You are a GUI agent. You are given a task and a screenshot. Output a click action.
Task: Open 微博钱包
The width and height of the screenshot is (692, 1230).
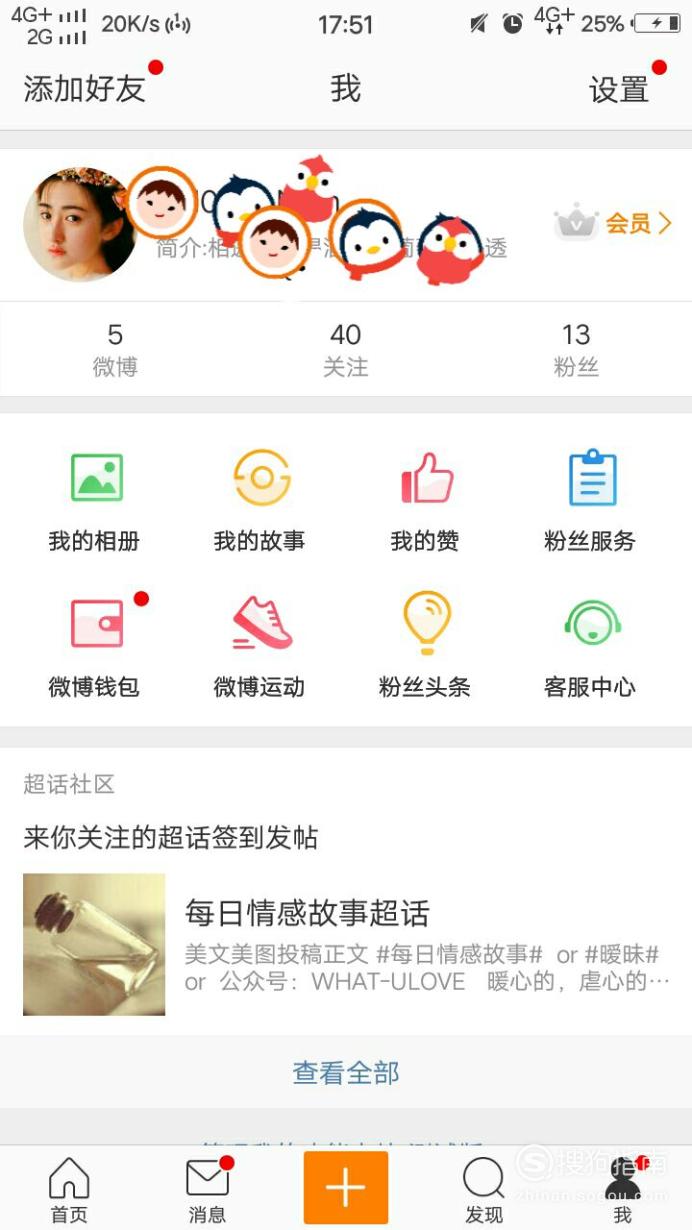point(94,646)
